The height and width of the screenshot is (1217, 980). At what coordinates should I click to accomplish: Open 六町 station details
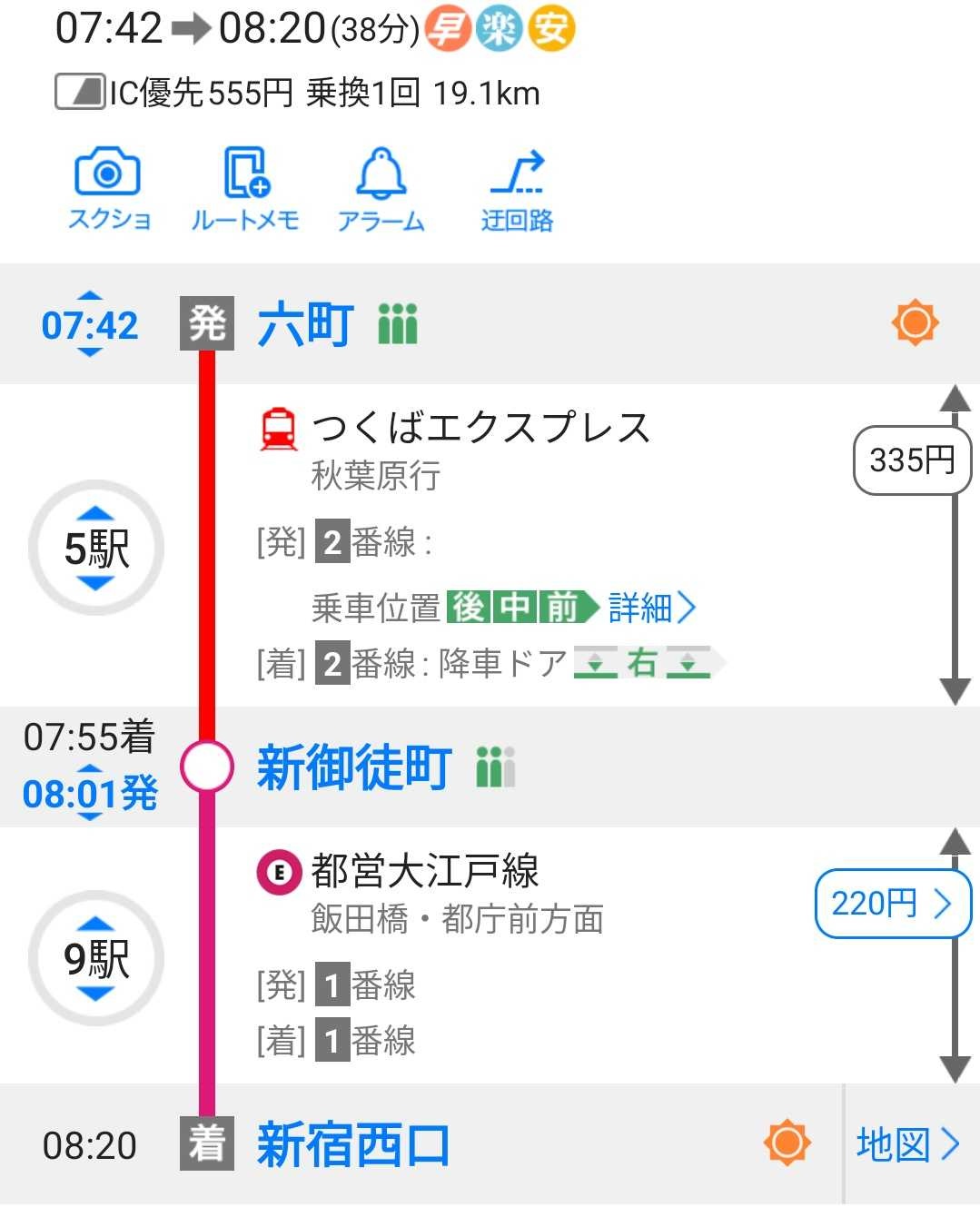click(x=305, y=324)
